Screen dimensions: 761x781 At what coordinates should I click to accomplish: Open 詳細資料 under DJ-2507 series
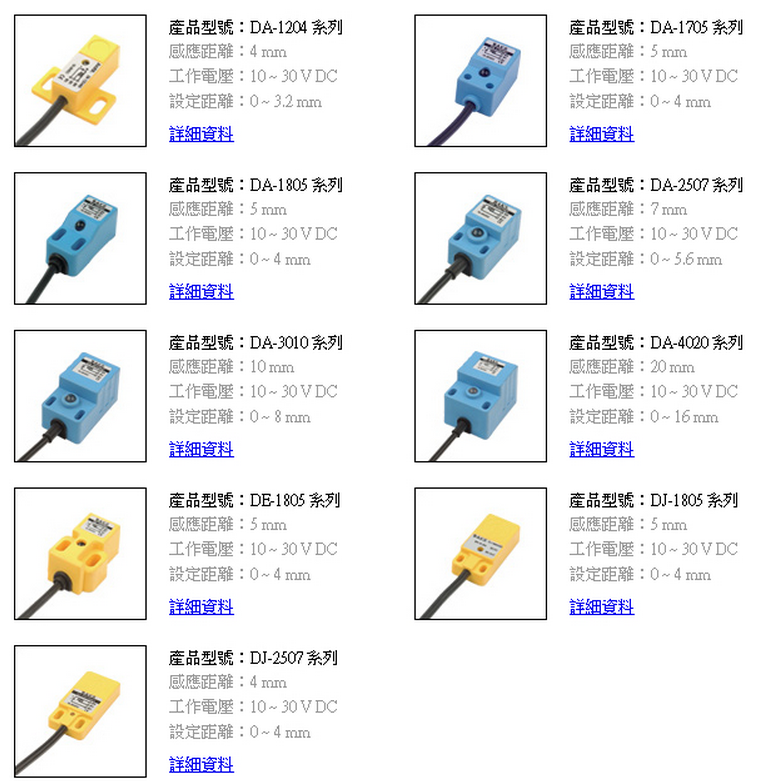pos(201,765)
